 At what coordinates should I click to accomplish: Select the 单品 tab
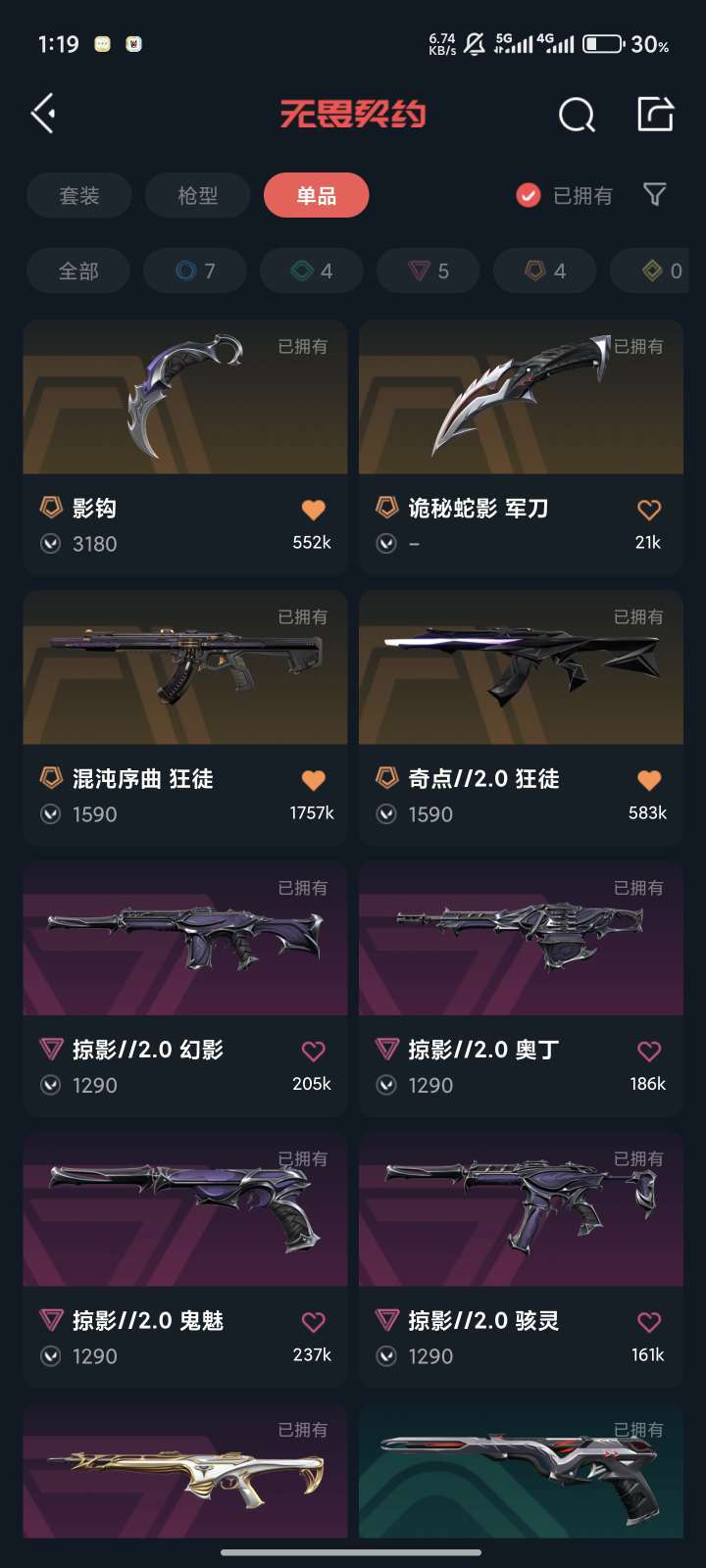316,196
